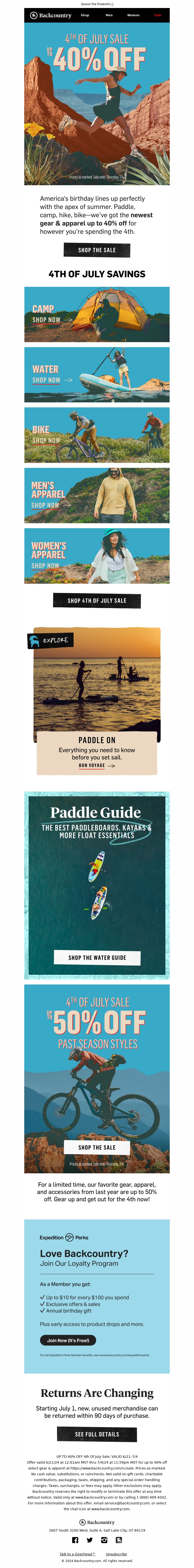Open the red Sale link
The height and width of the screenshot is (1568, 194).
pos(158,15)
